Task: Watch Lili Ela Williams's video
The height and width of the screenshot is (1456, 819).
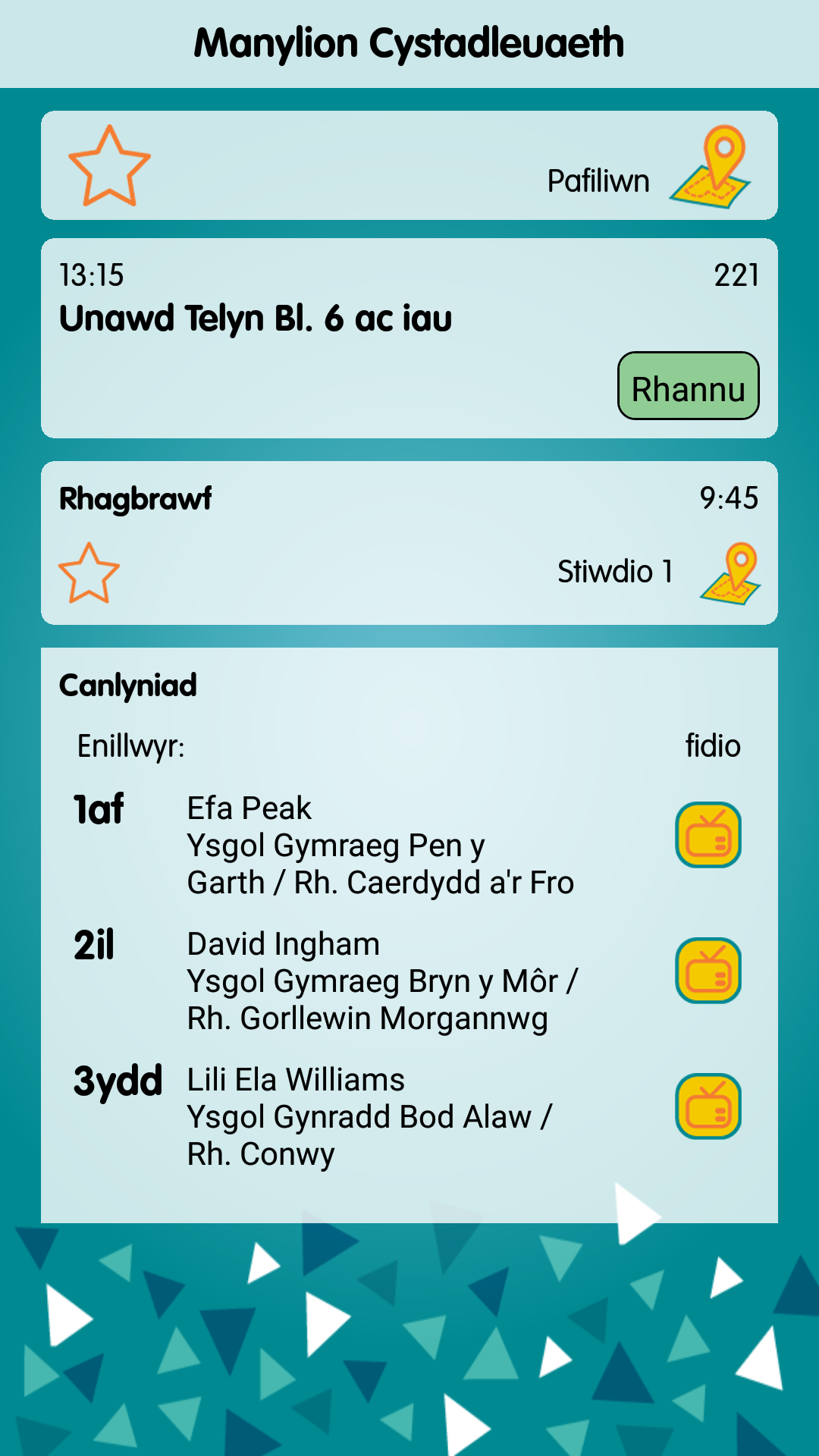Action: [x=708, y=1106]
